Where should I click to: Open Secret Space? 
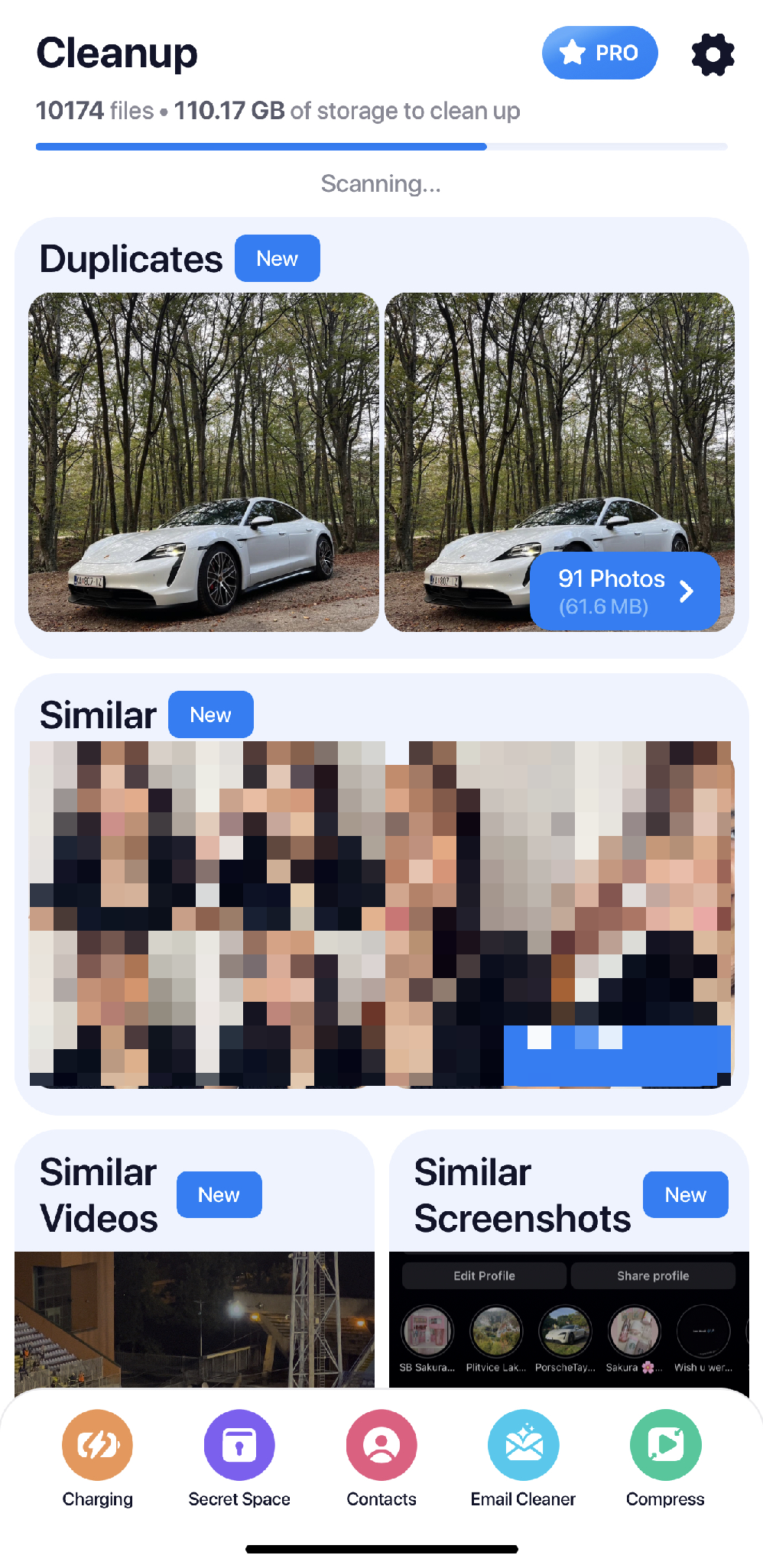pyautogui.click(x=239, y=1458)
